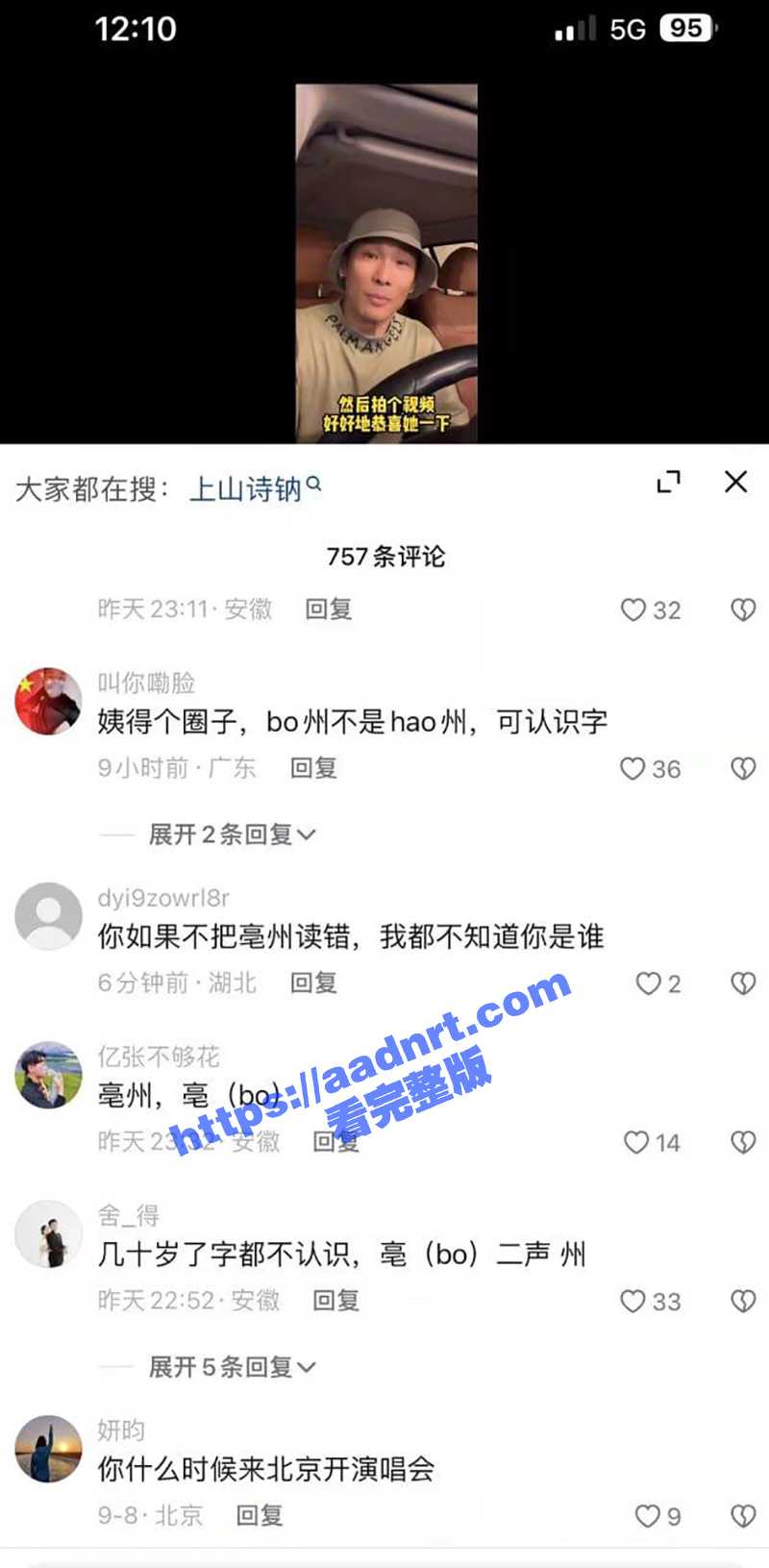Screen dimensions: 769x1568
Task: Open 亿张不够花's profile avatar
Action: [x=48, y=1075]
